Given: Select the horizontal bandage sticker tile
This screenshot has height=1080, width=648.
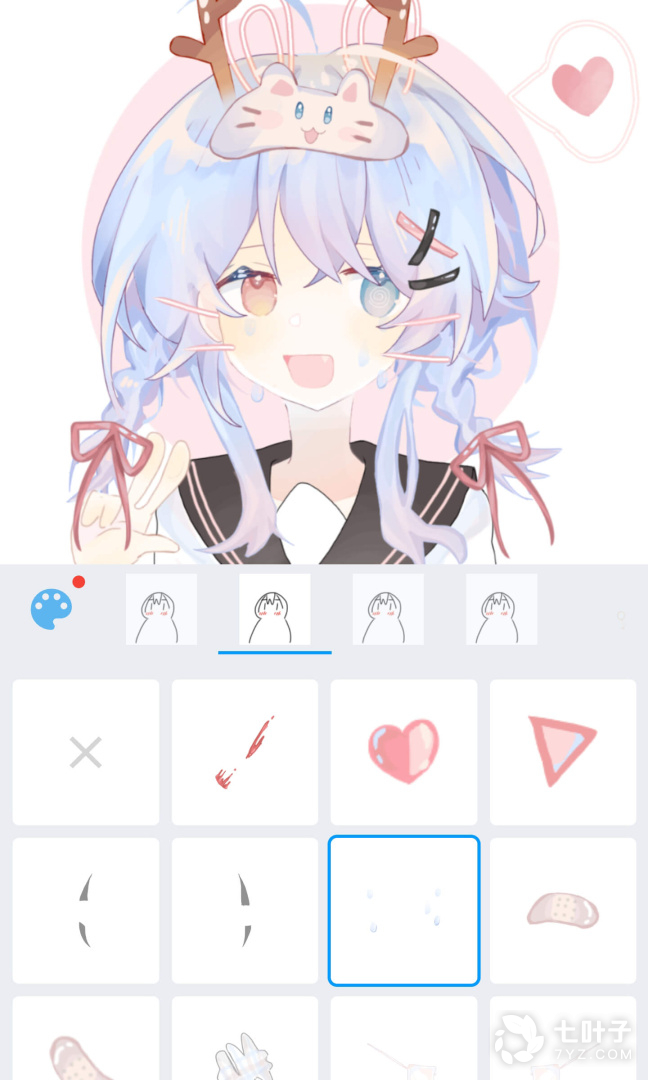Looking at the screenshot, I should 563,910.
